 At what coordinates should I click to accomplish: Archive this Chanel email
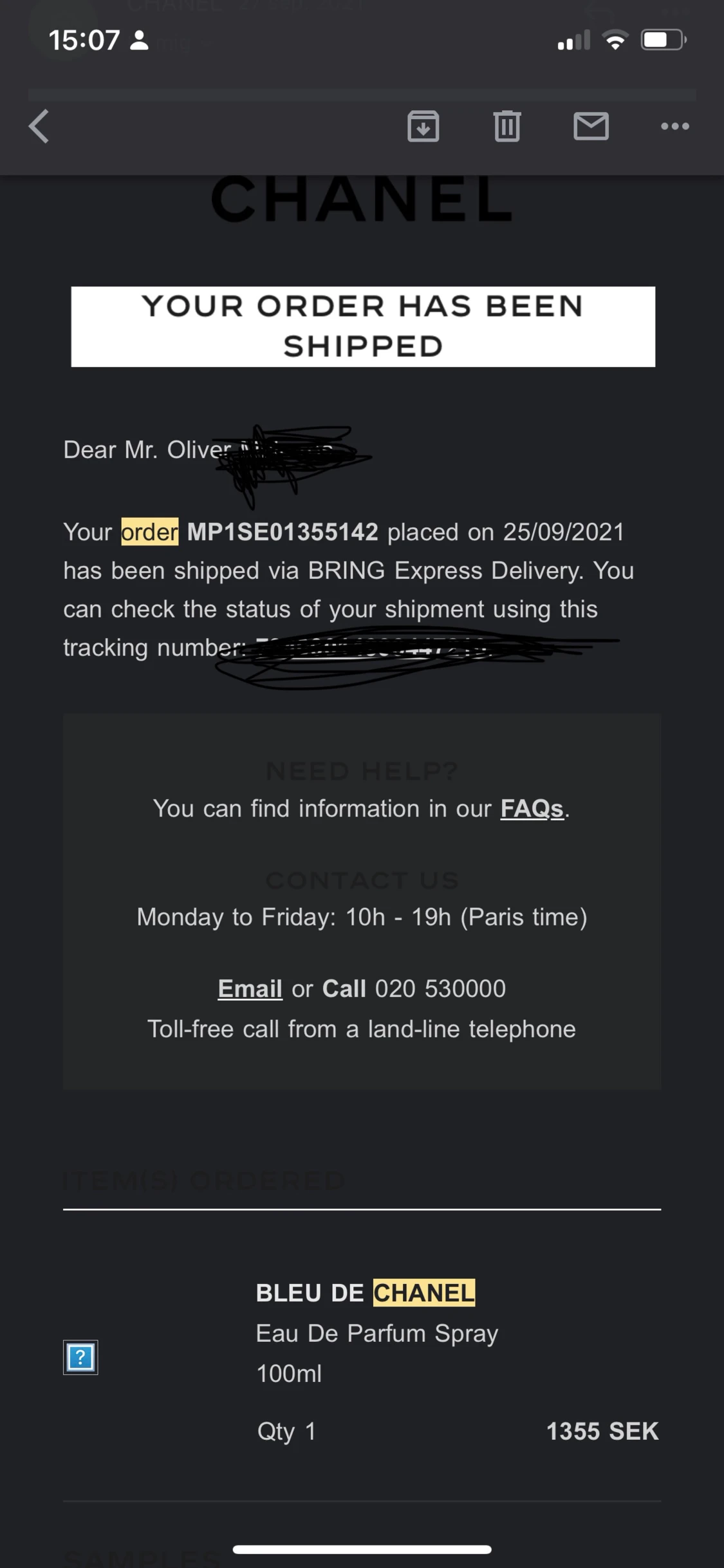pos(423,126)
